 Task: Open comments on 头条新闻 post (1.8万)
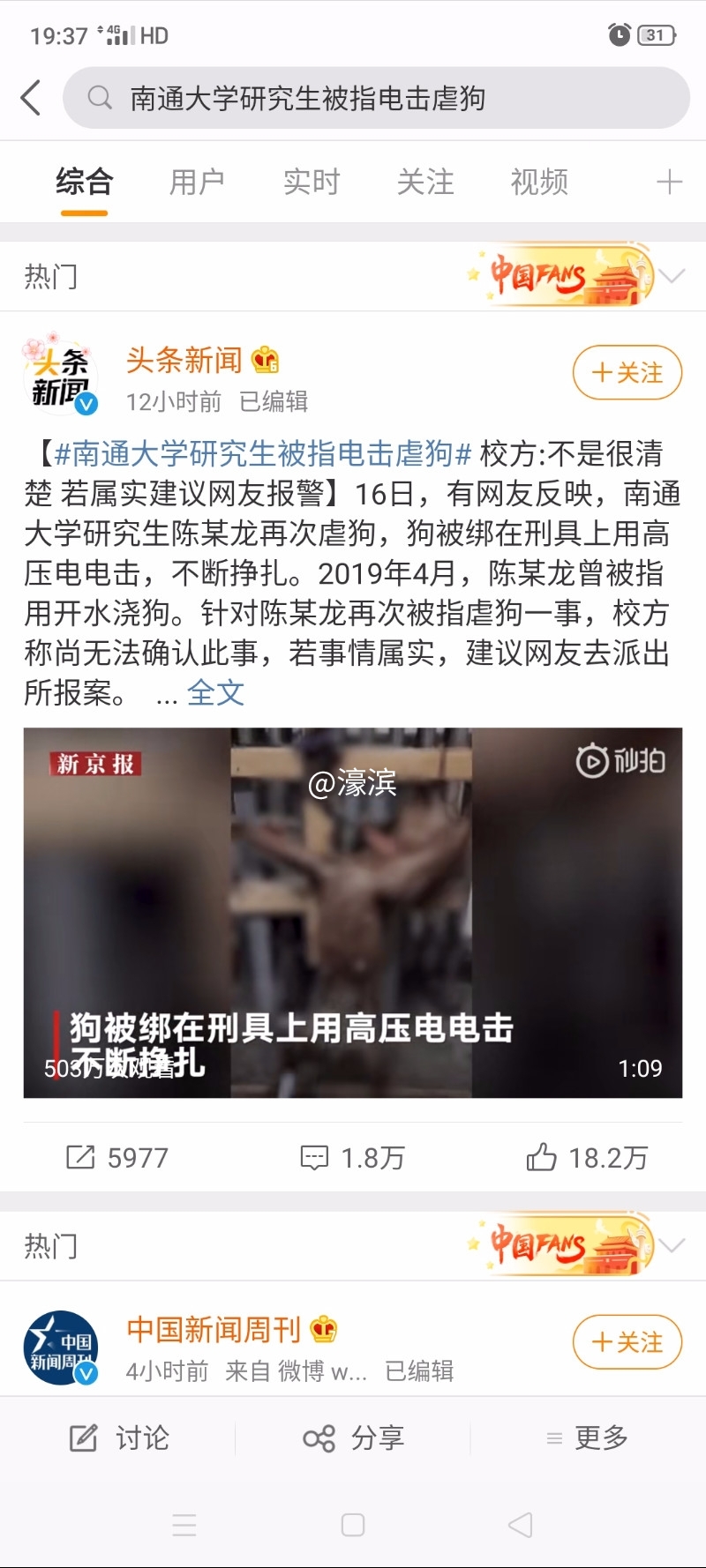coord(352,1157)
